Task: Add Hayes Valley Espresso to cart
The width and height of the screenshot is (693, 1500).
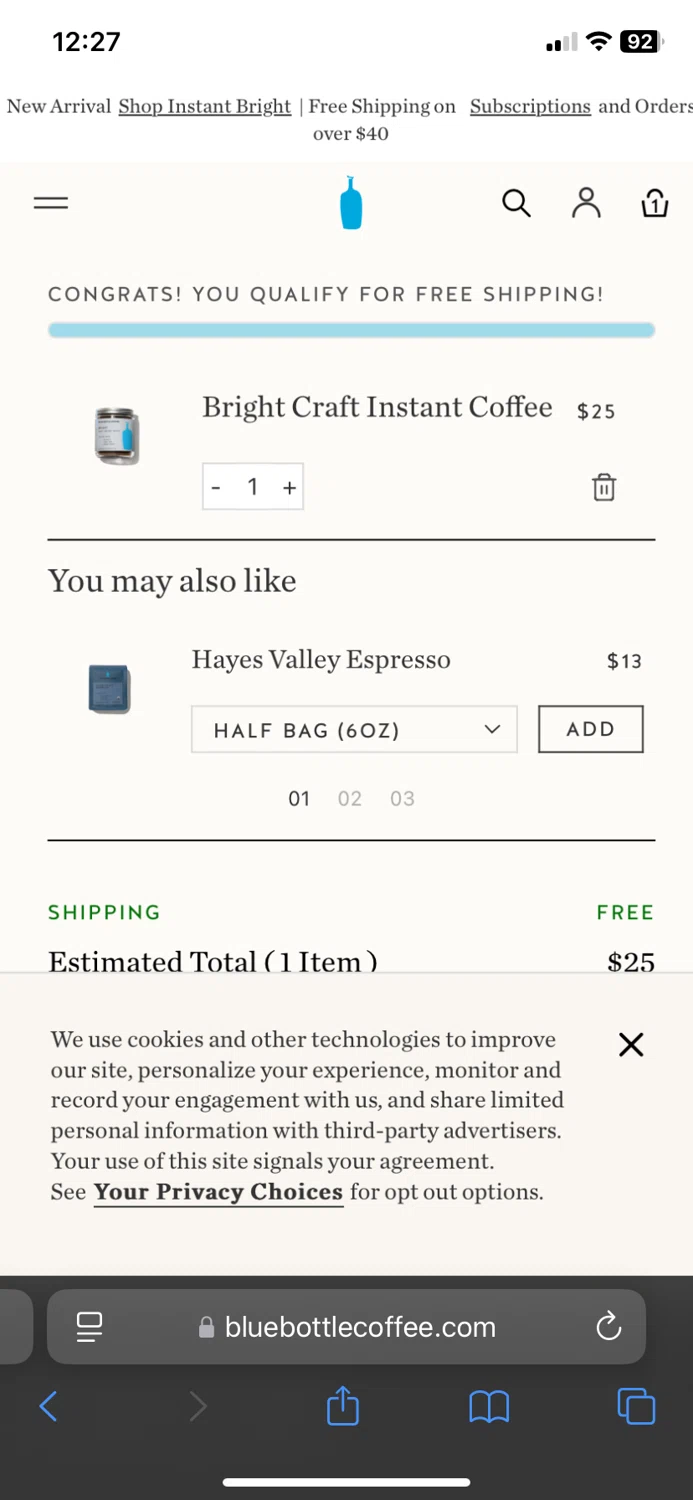Action: (x=590, y=729)
